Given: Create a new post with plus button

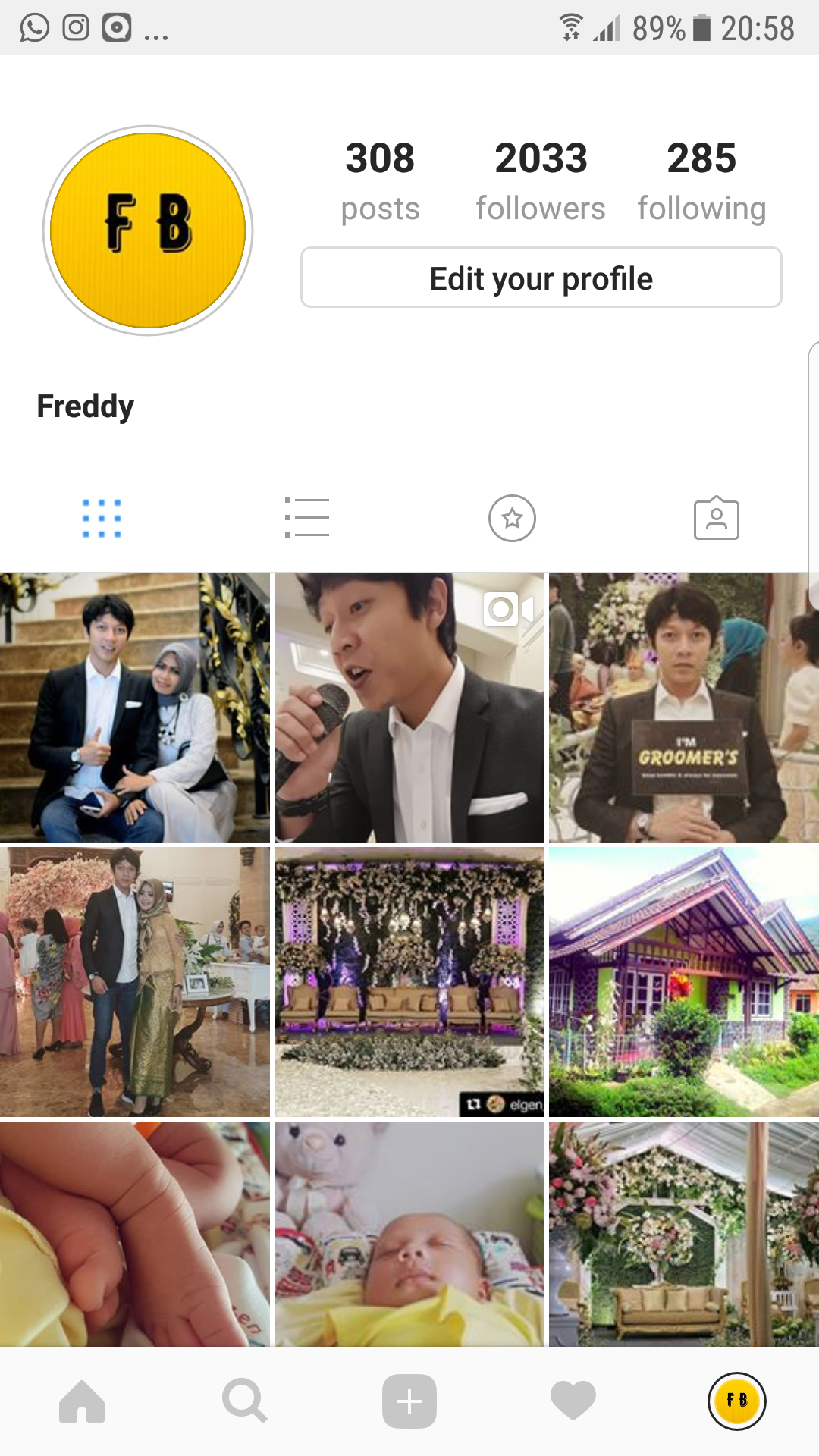Looking at the screenshot, I should click(409, 1401).
